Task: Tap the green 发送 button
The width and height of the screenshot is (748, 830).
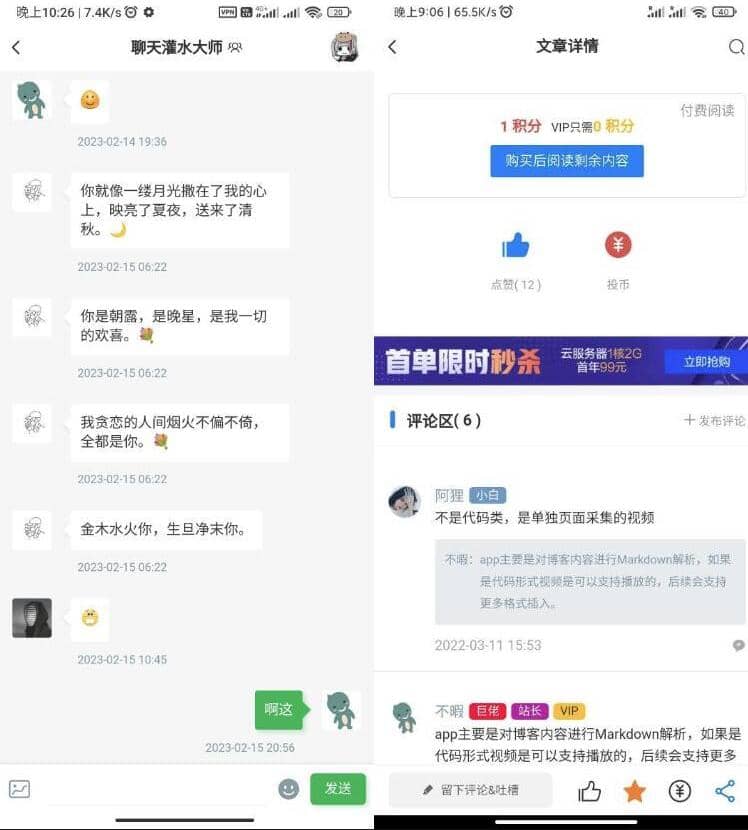Action: [x=337, y=789]
